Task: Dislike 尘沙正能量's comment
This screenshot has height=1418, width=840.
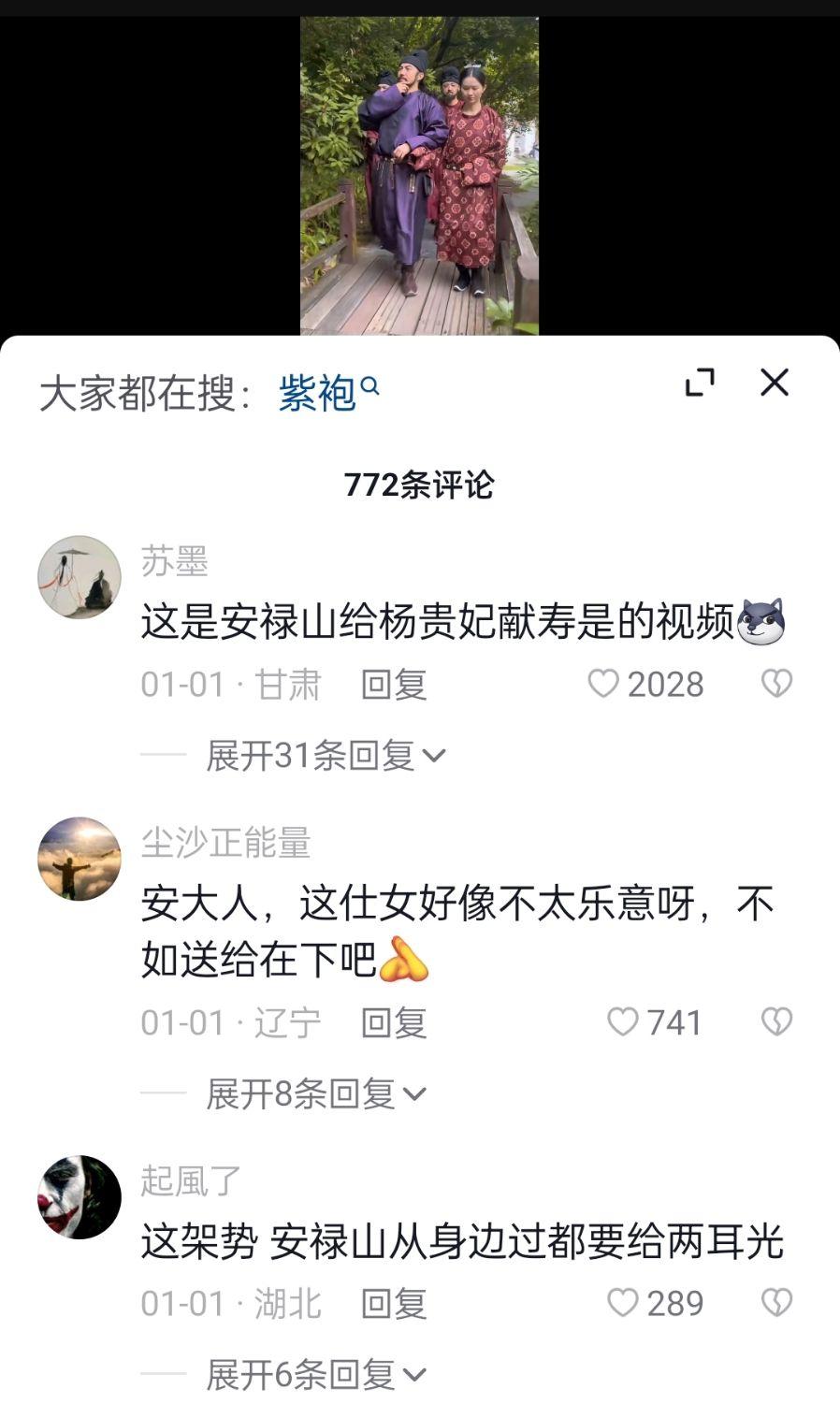Action: pos(776,1021)
